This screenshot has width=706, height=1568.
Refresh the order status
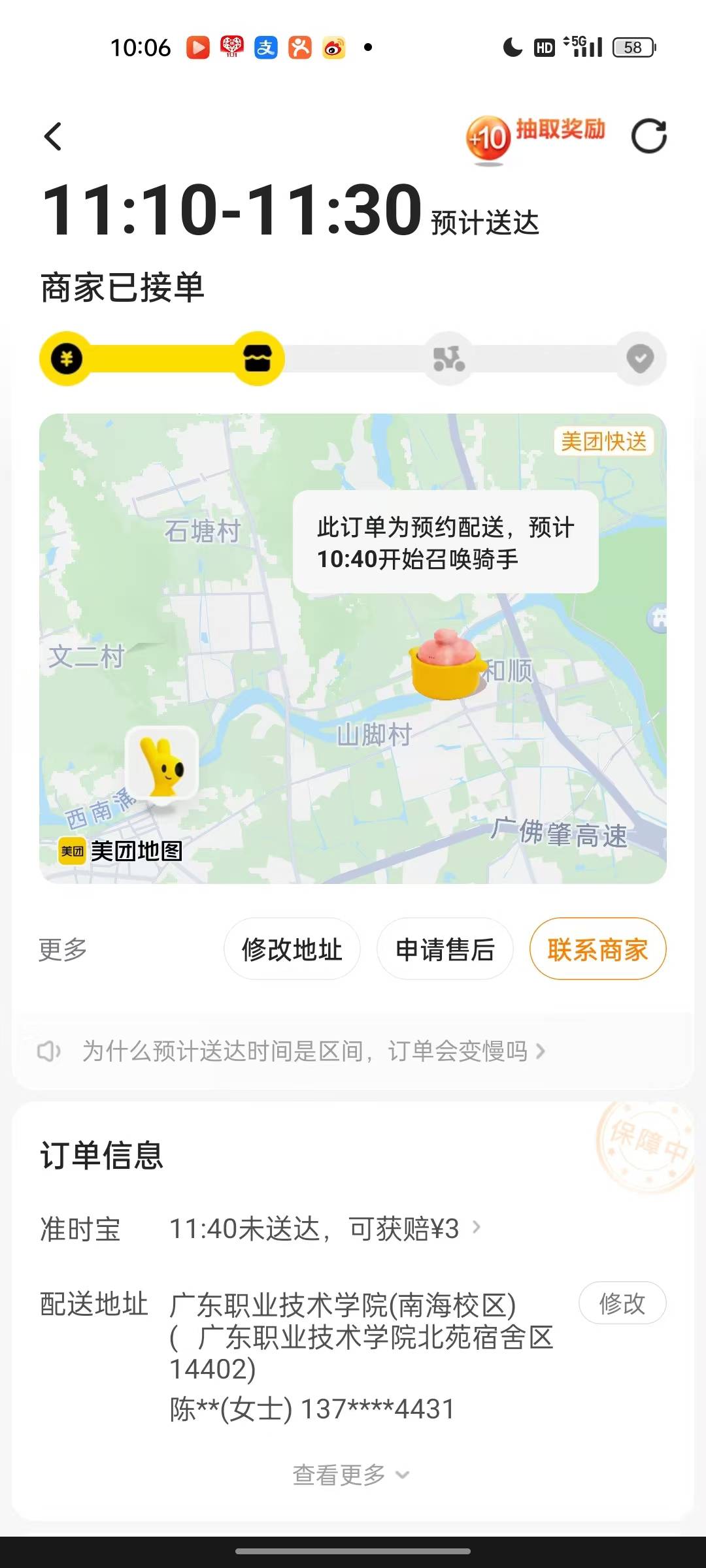tap(648, 137)
